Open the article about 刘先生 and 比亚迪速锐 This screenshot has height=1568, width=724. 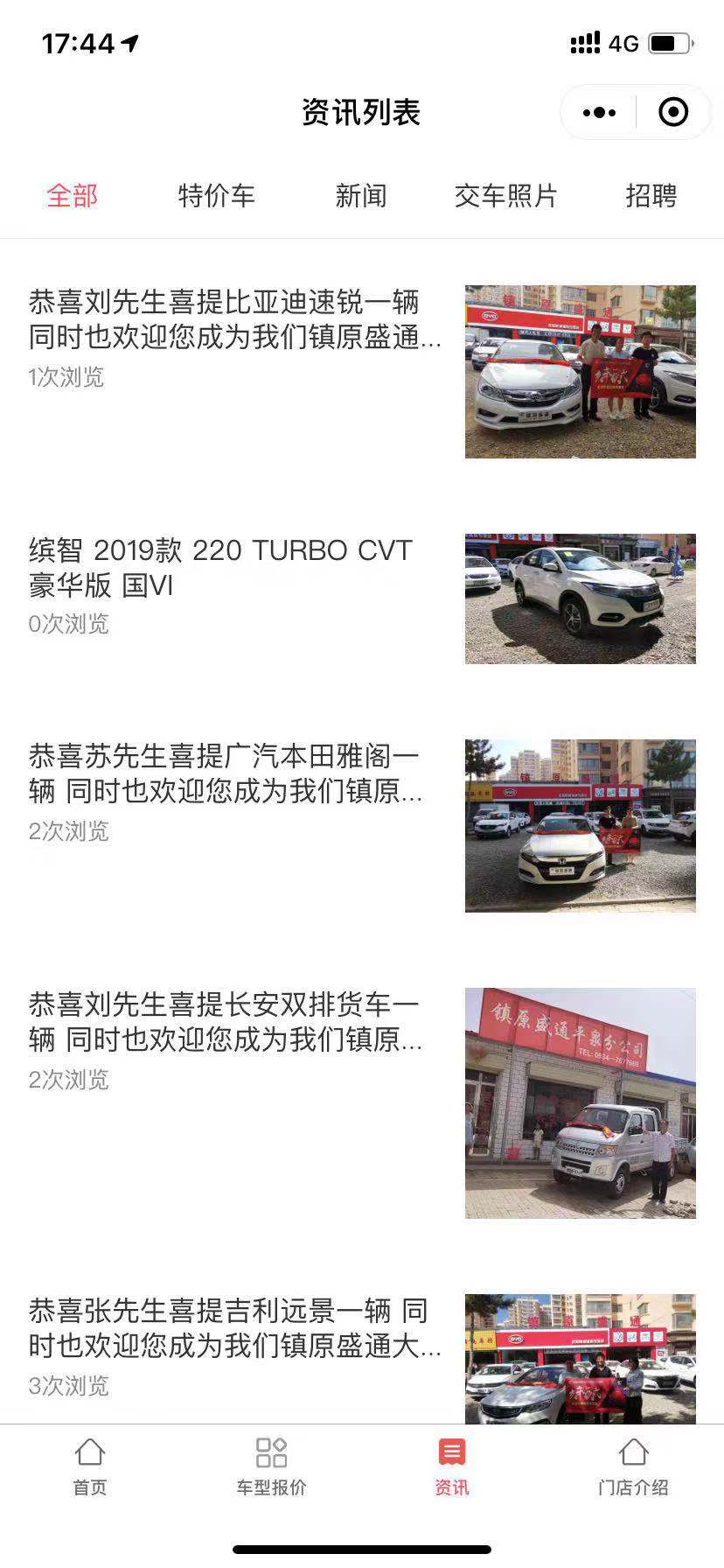[234, 320]
